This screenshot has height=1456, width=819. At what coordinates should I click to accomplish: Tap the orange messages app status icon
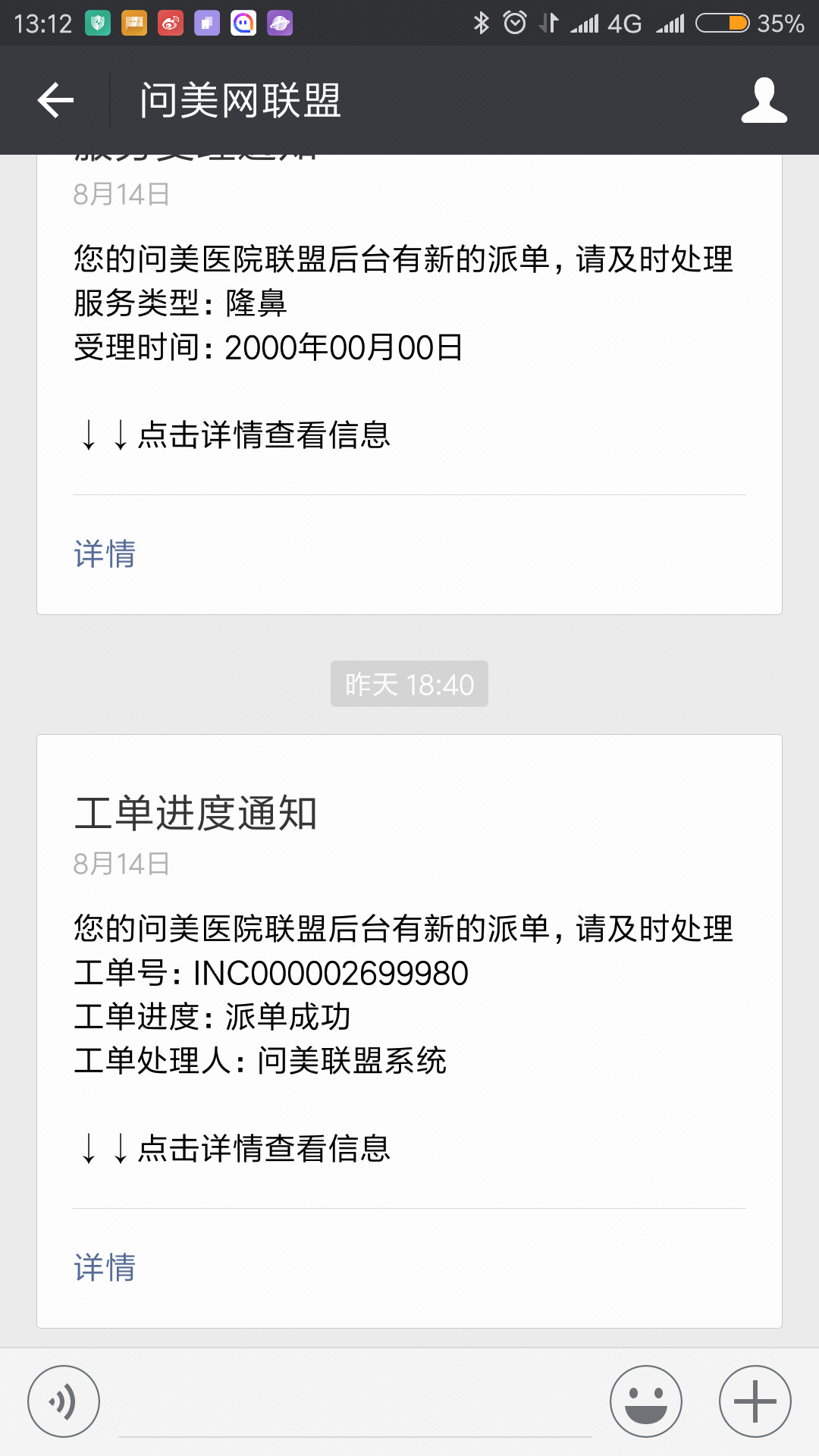(x=134, y=23)
